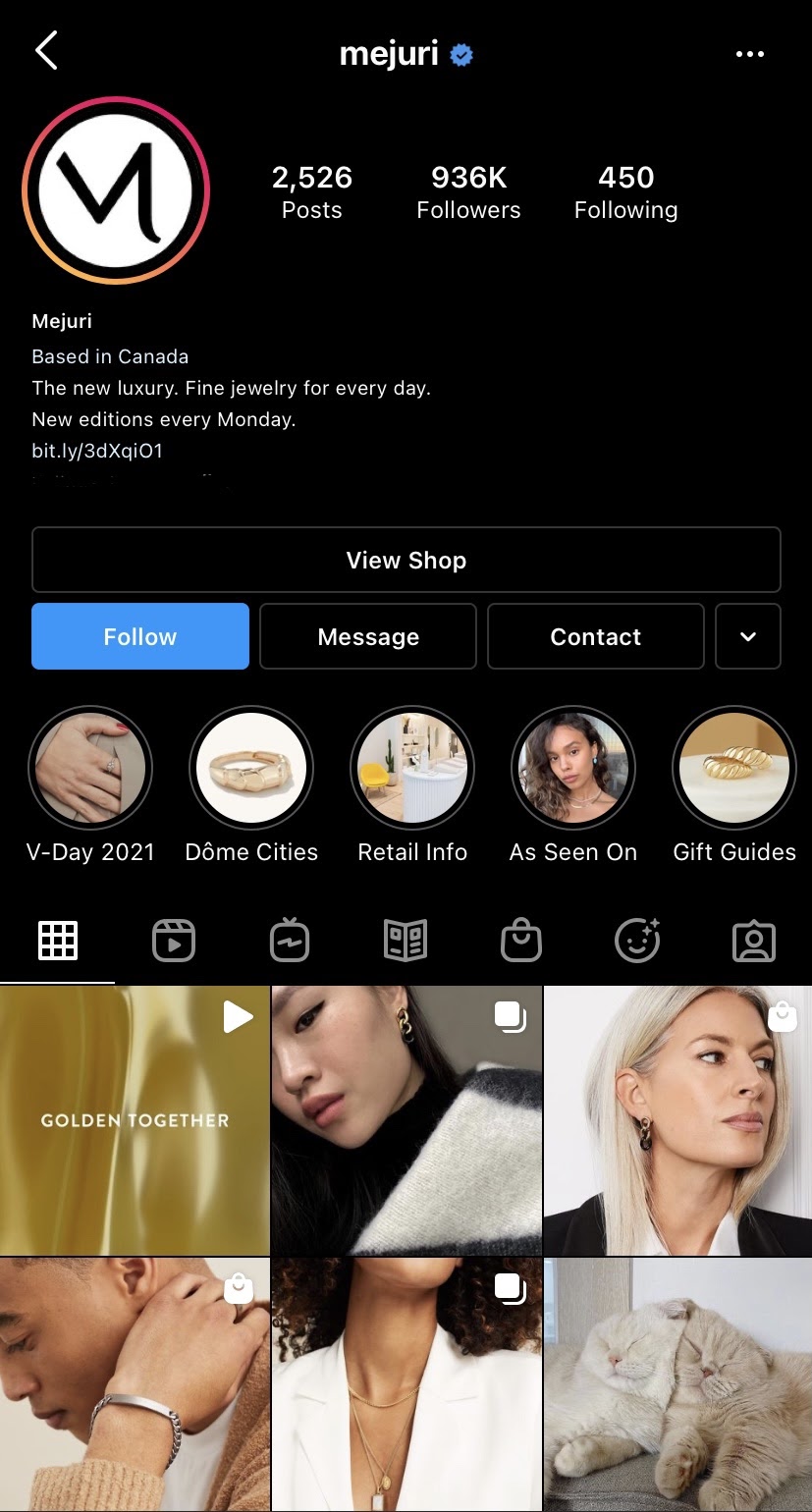Tap the View Shop button
This screenshot has height=1512, width=812.
coord(406,560)
